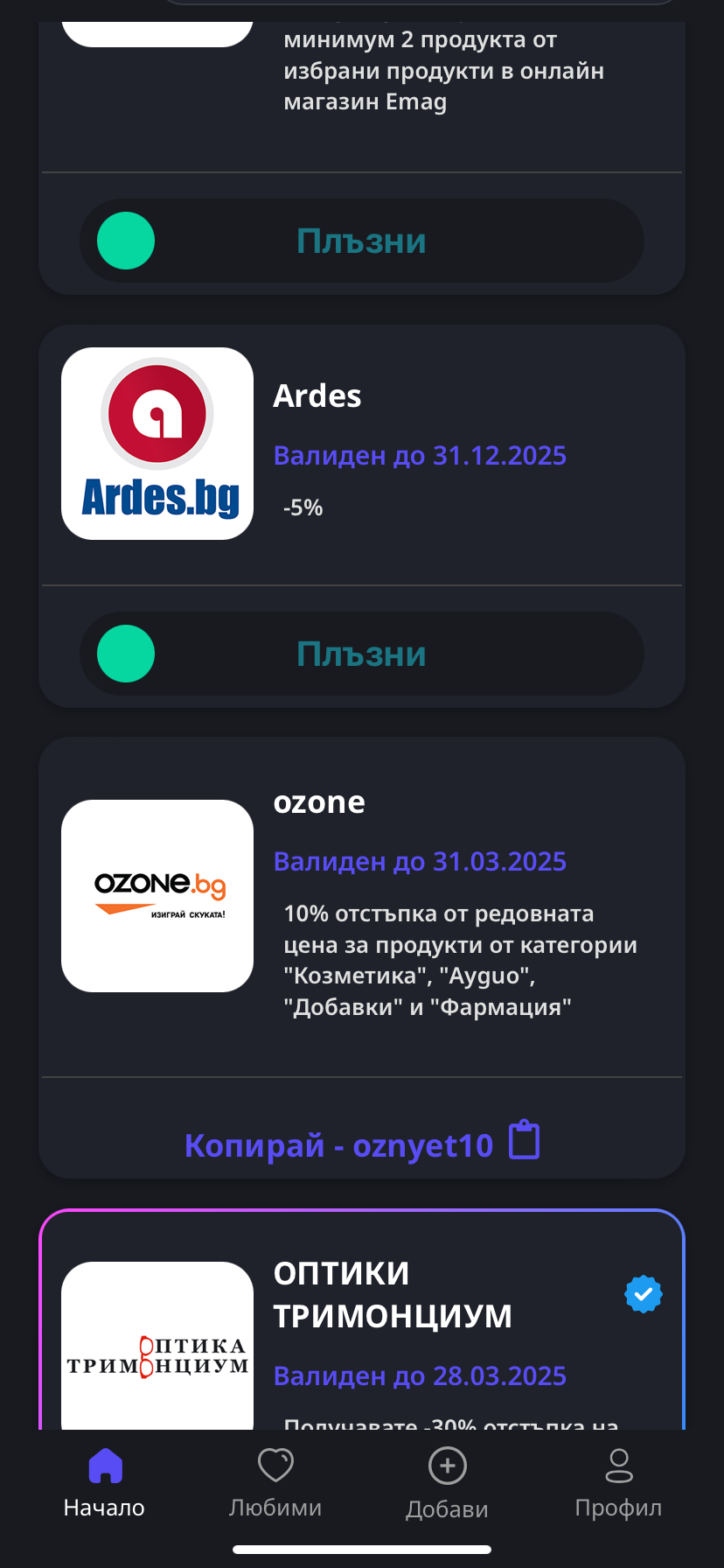This screenshot has height=1568, width=724.
Task: Open the ozone discount card
Action: [x=362, y=901]
